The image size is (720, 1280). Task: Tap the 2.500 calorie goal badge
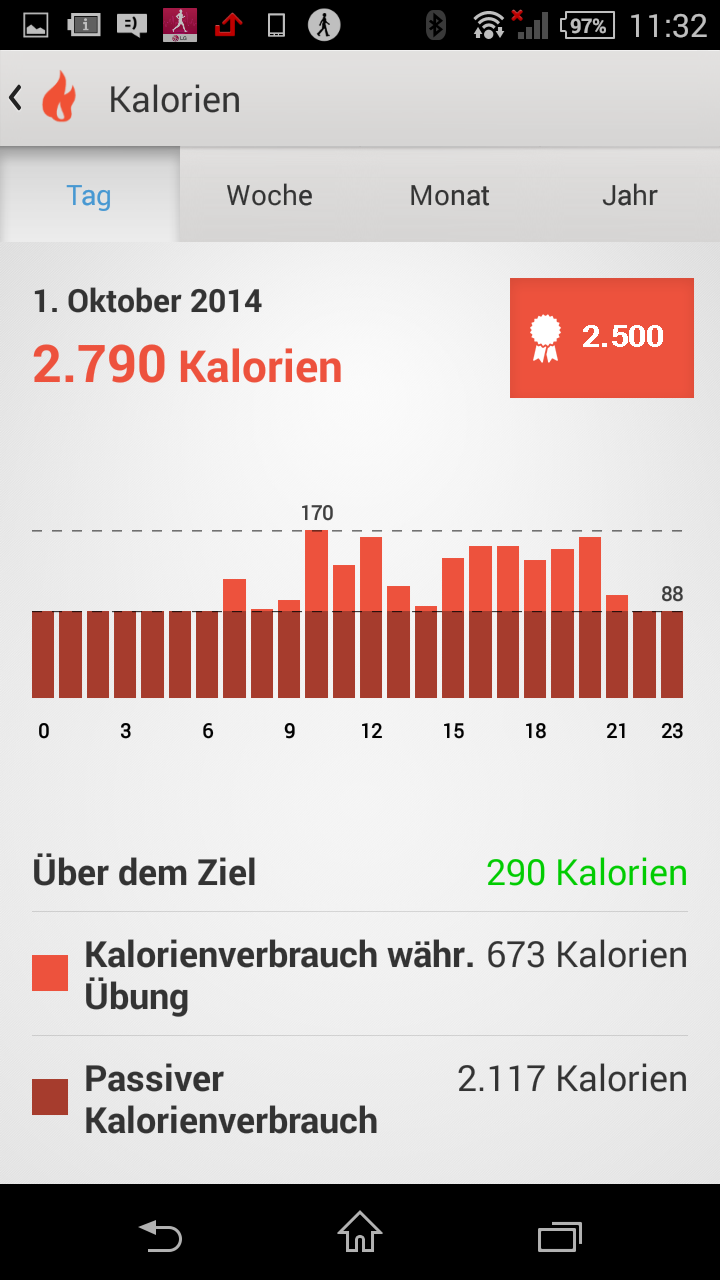click(x=601, y=337)
